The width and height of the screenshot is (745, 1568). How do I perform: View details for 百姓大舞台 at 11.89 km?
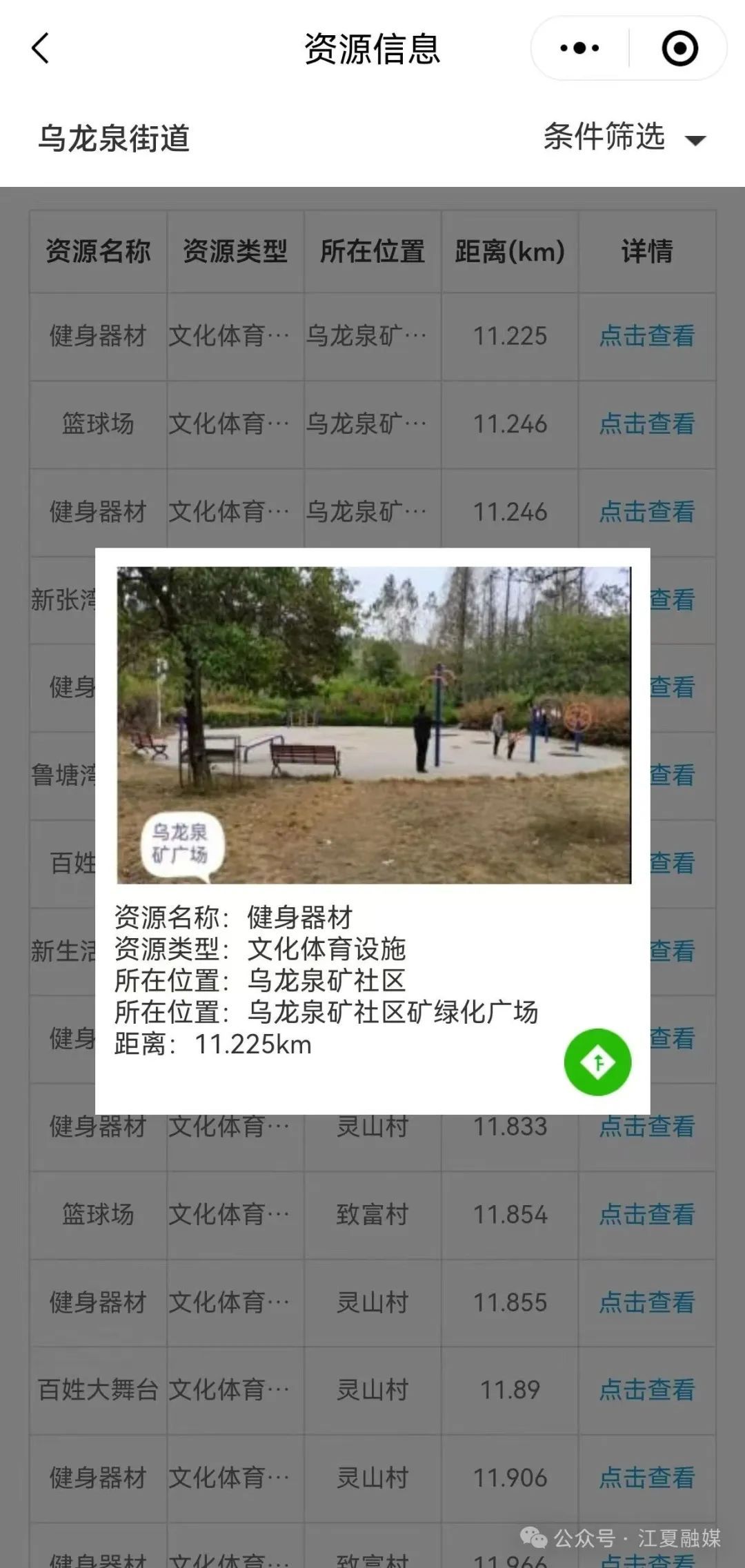click(x=646, y=1390)
